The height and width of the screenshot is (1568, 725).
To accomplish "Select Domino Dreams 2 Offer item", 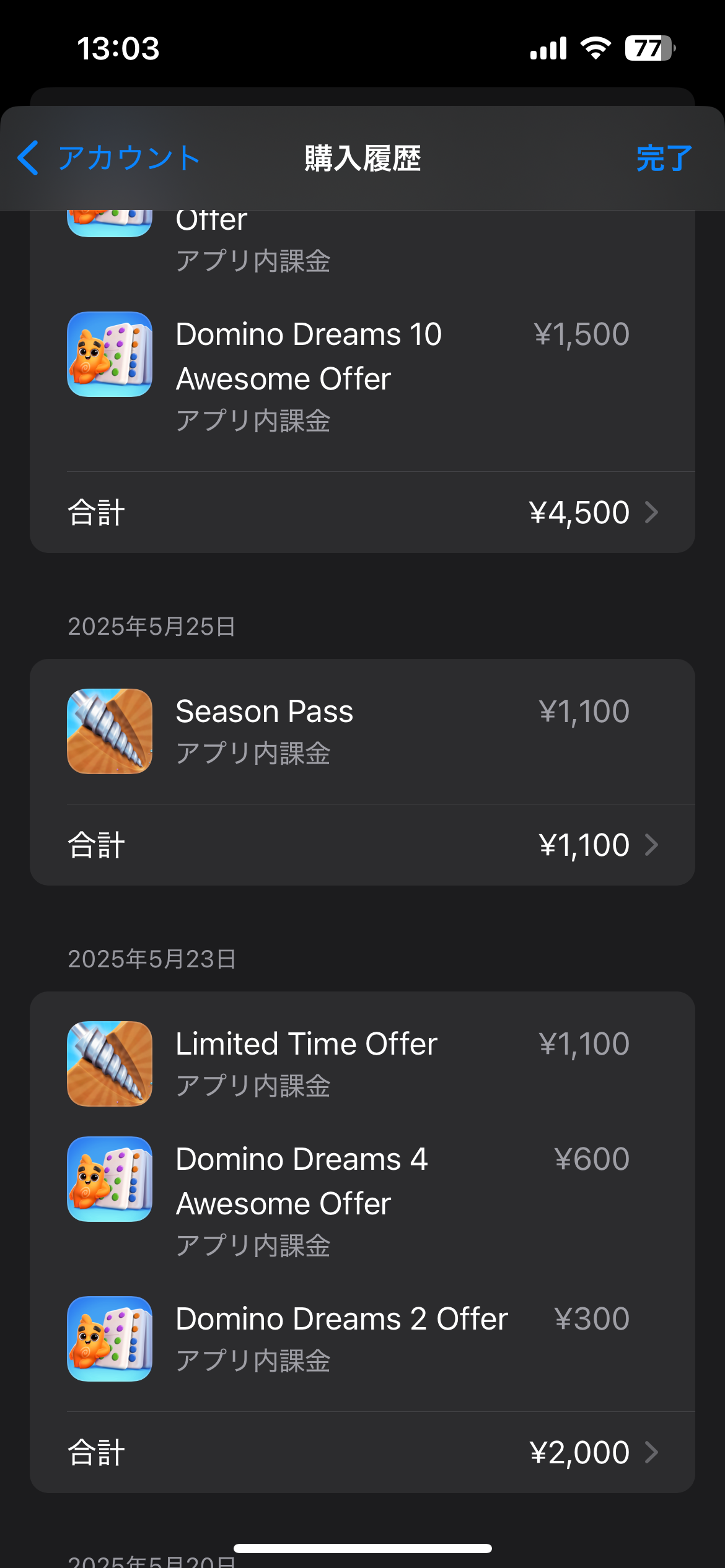I will 362,1339.
